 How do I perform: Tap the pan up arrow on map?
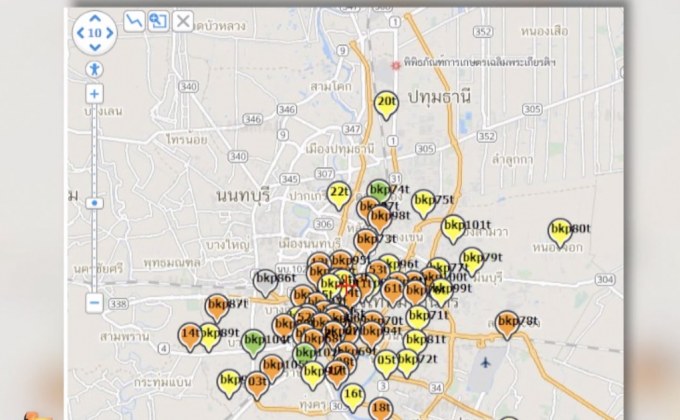click(94, 18)
